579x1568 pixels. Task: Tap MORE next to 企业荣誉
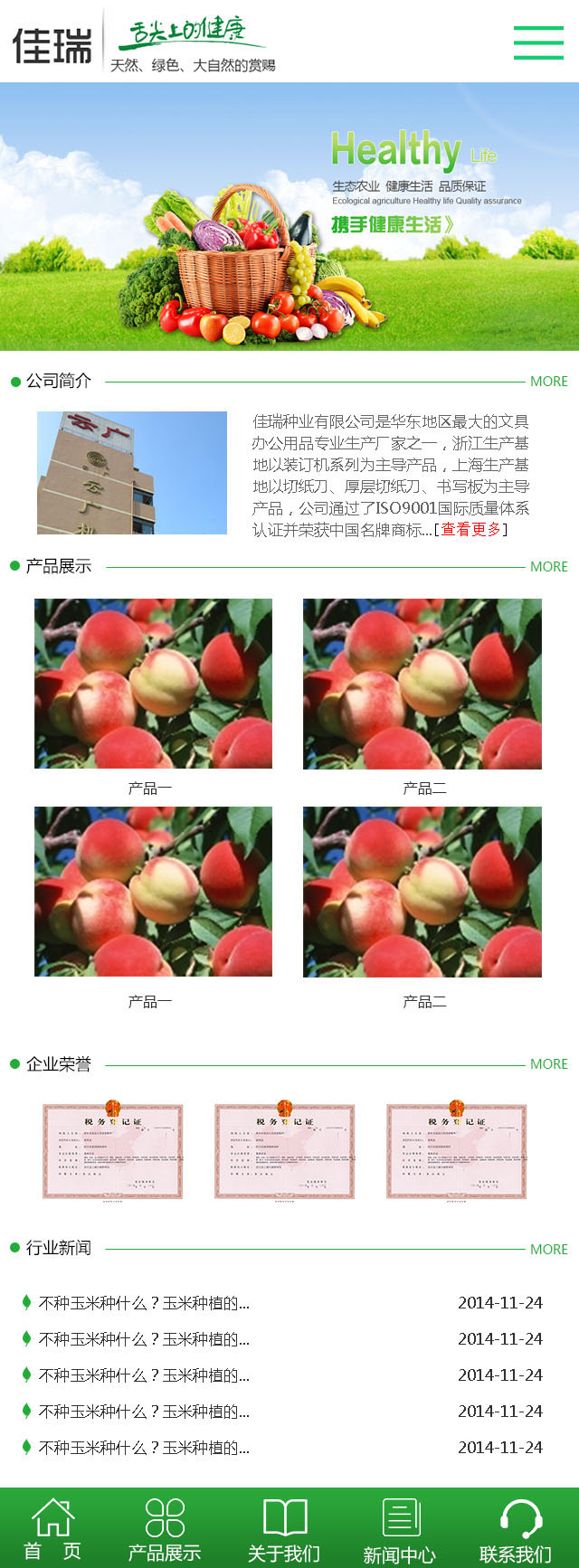[x=548, y=1064]
